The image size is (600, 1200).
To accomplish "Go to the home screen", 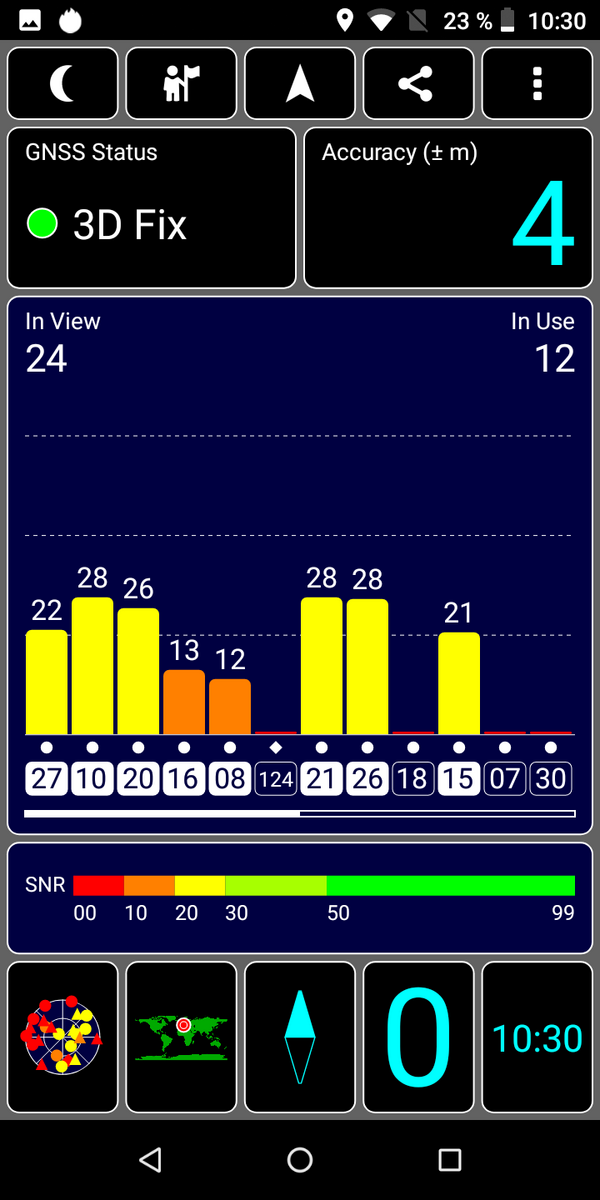I will coord(300,1160).
